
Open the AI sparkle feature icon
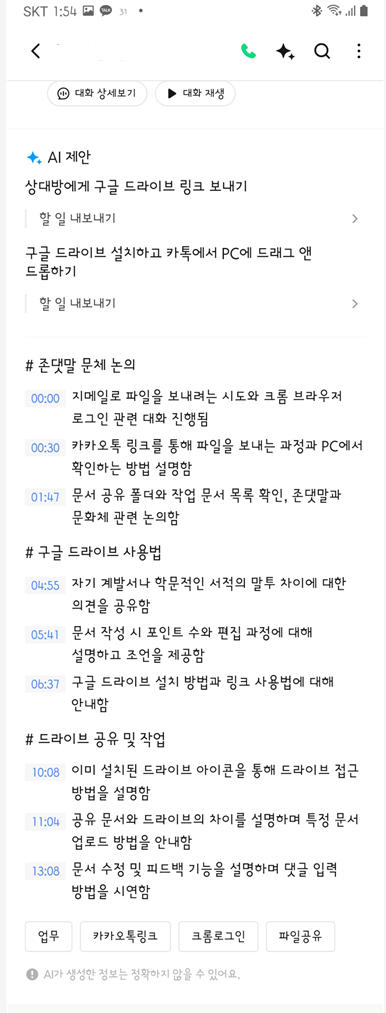[285, 52]
